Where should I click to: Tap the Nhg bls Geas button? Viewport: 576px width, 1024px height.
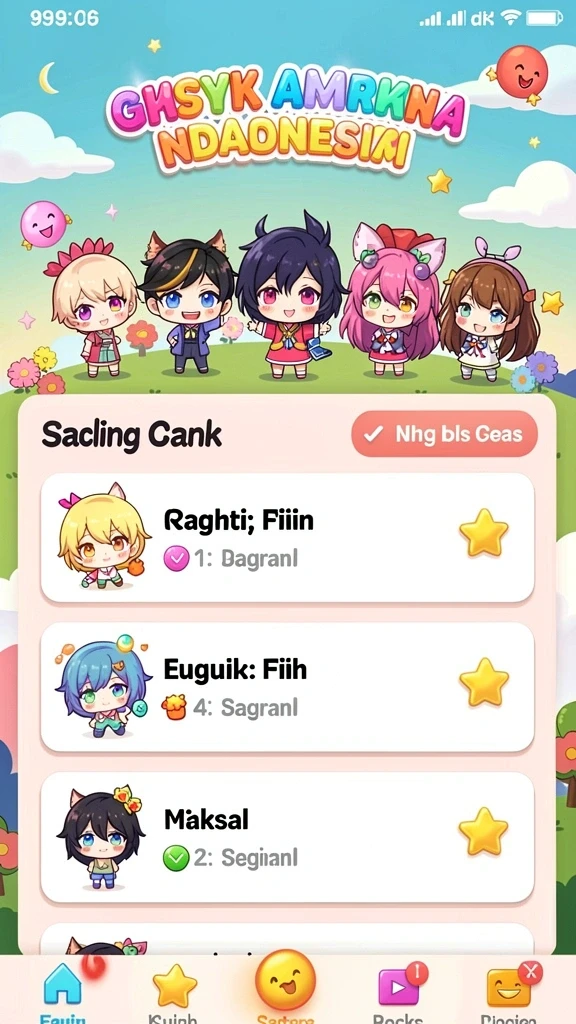(x=444, y=434)
